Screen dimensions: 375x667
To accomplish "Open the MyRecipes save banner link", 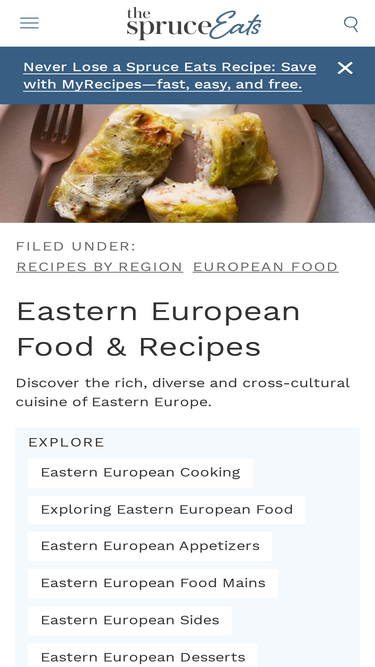I will [x=170, y=76].
